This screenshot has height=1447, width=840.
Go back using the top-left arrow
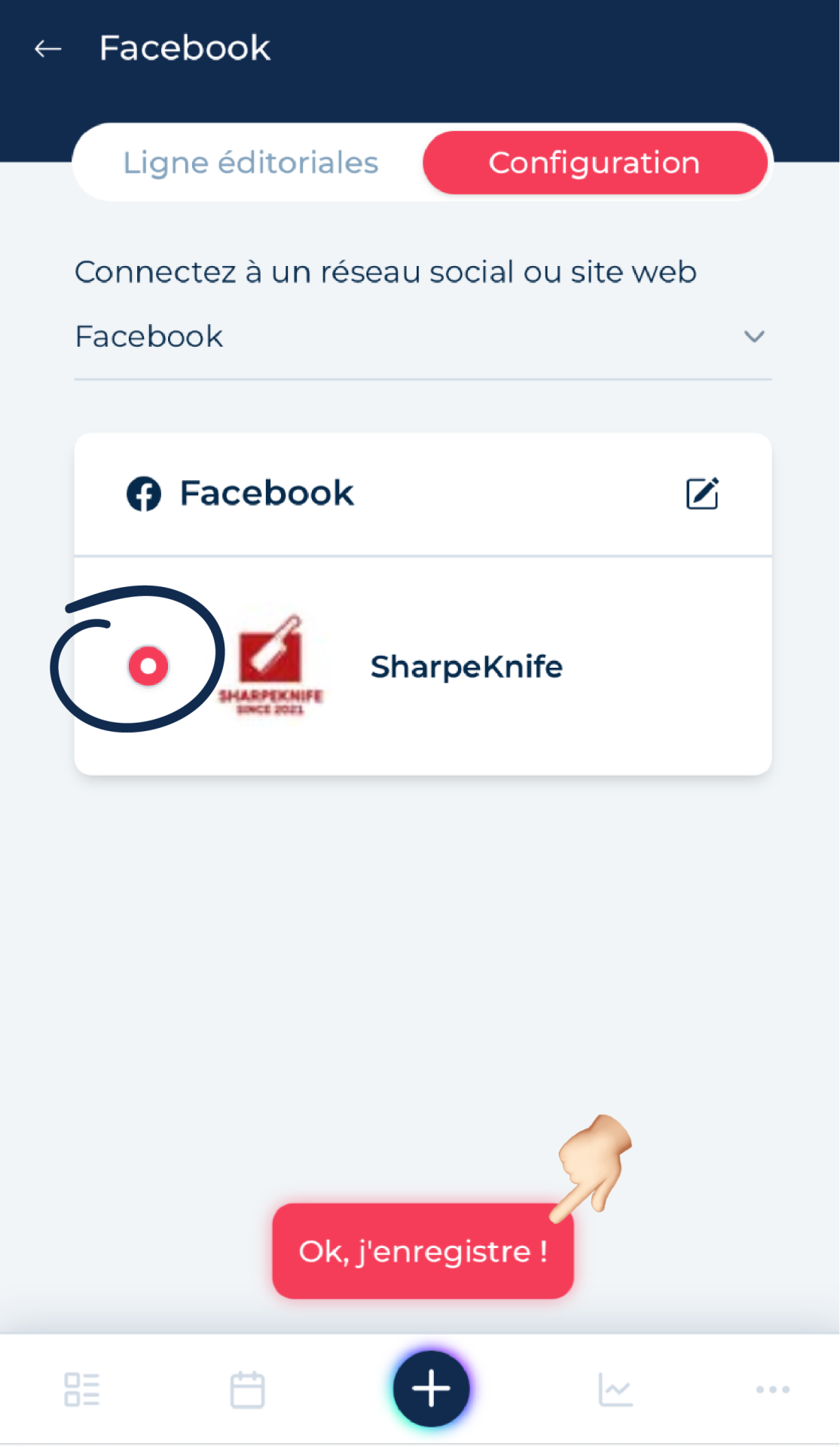click(48, 49)
